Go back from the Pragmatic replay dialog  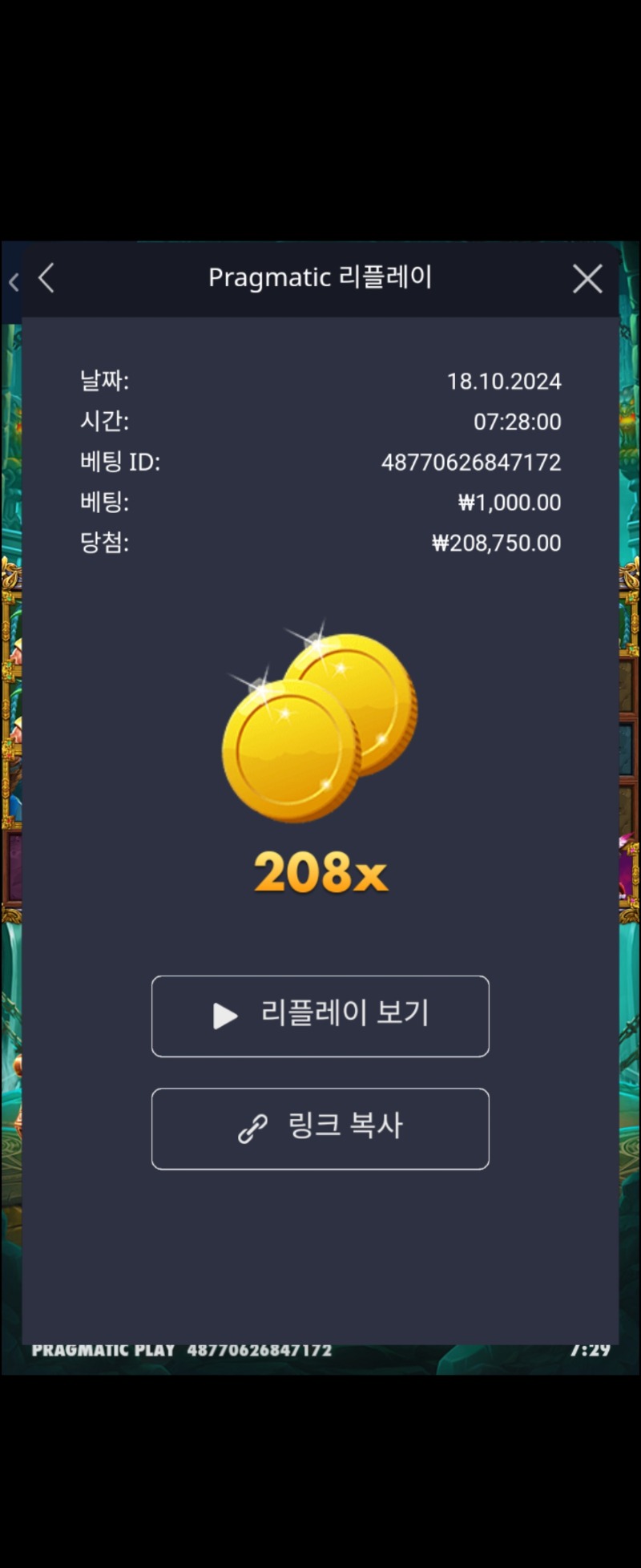(x=46, y=279)
